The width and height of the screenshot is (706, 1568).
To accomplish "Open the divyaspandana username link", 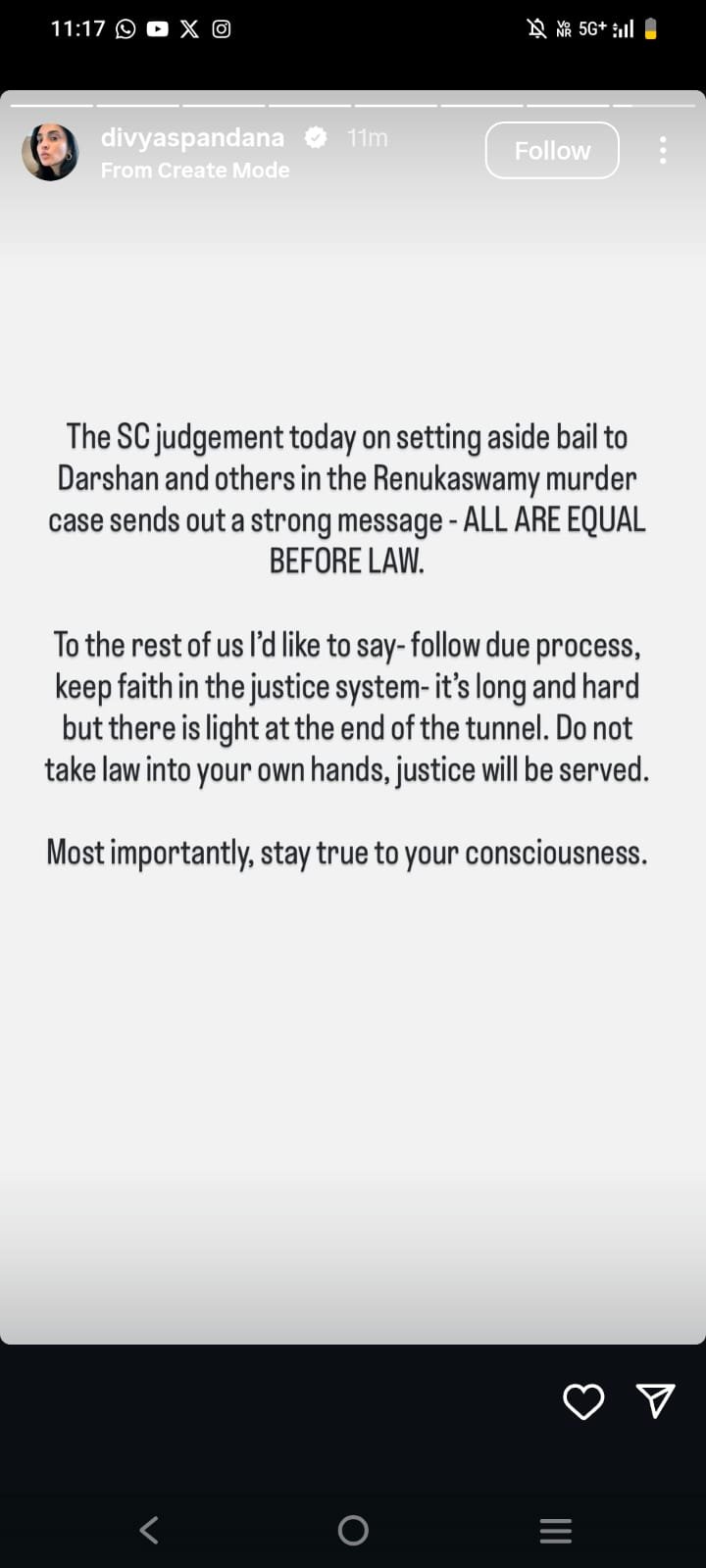I will 193,137.
